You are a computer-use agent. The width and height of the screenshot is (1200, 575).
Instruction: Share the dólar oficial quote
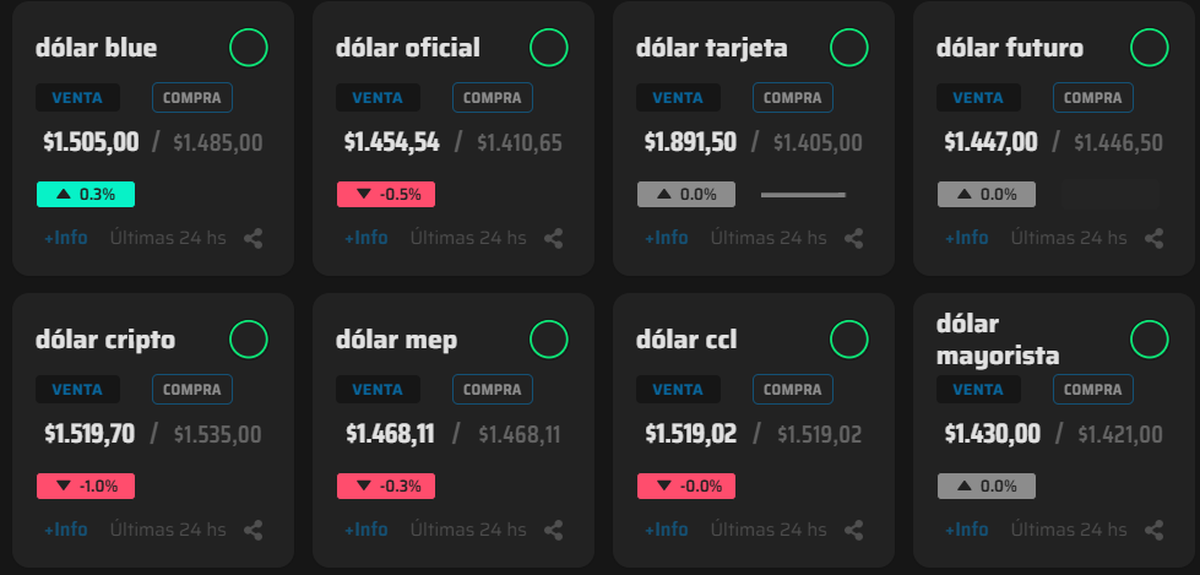tap(553, 239)
